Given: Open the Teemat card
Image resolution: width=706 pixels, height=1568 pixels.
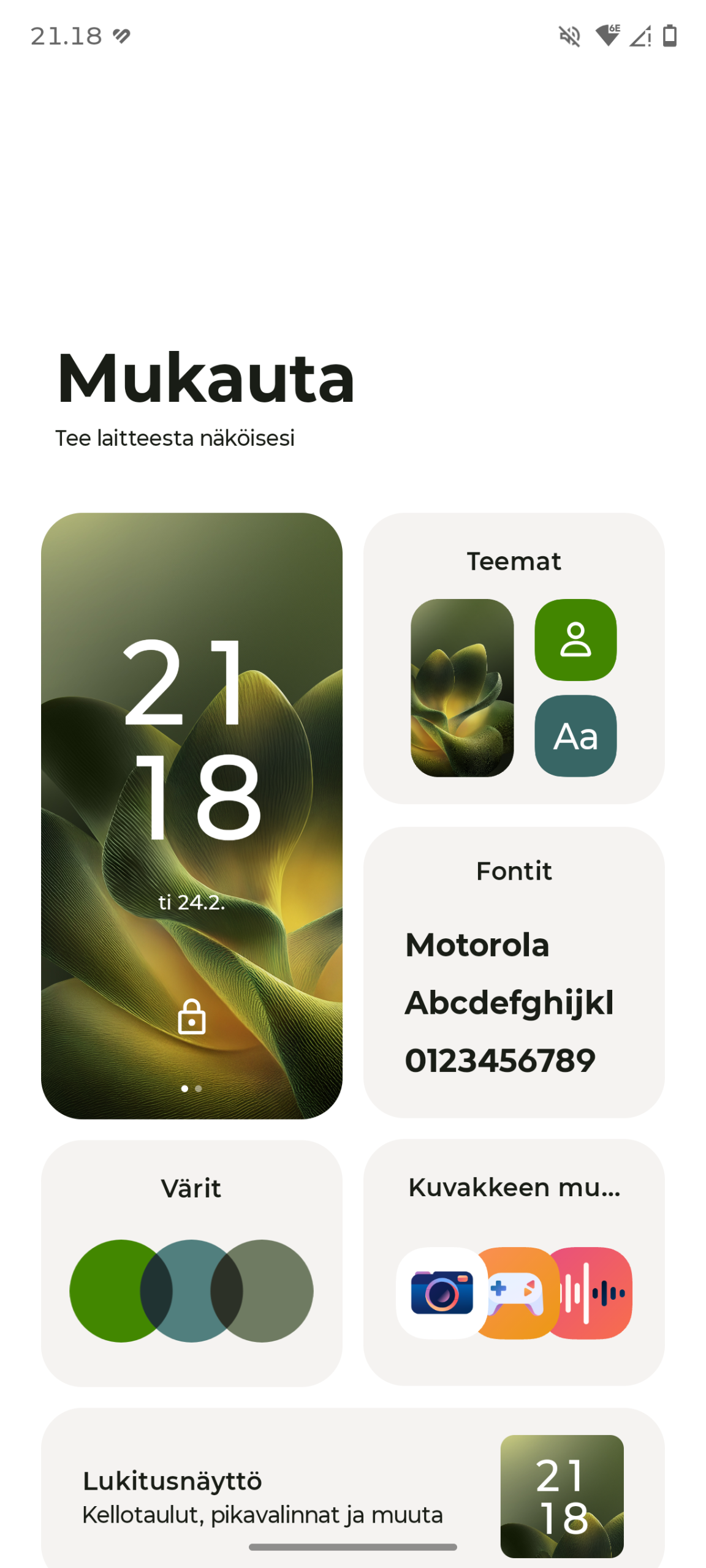Looking at the screenshot, I should pyautogui.click(x=514, y=658).
